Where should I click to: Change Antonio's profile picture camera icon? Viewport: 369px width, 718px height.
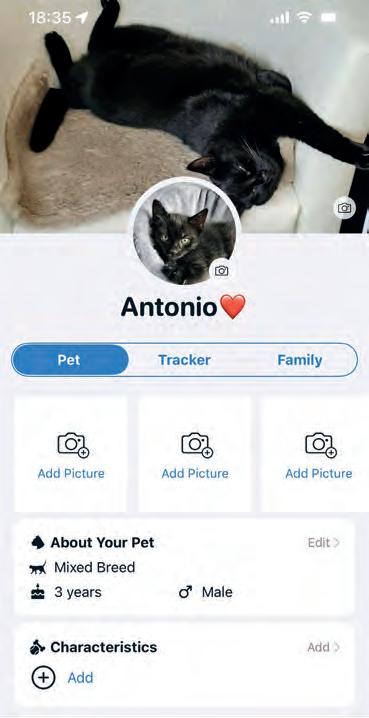(x=222, y=271)
